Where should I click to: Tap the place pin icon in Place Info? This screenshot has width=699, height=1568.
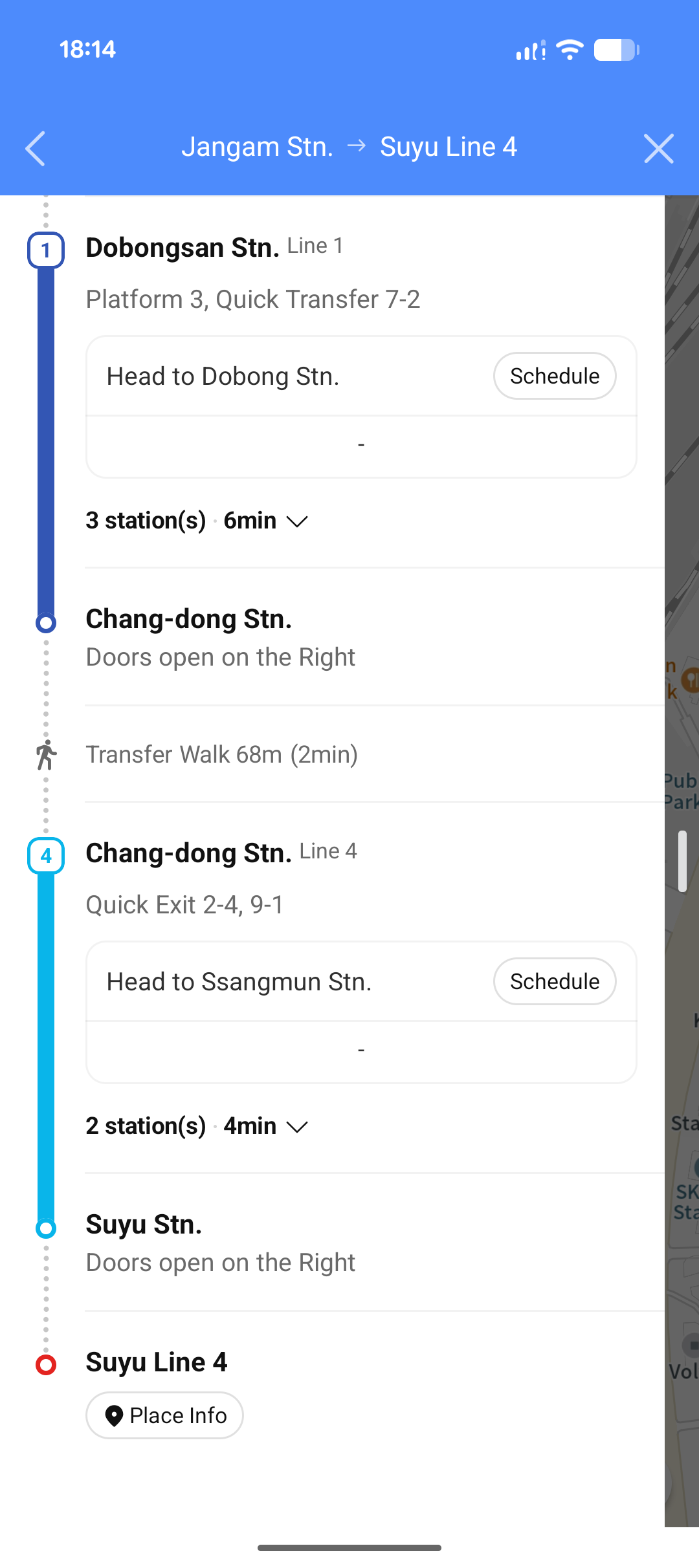pos(114,1415)
